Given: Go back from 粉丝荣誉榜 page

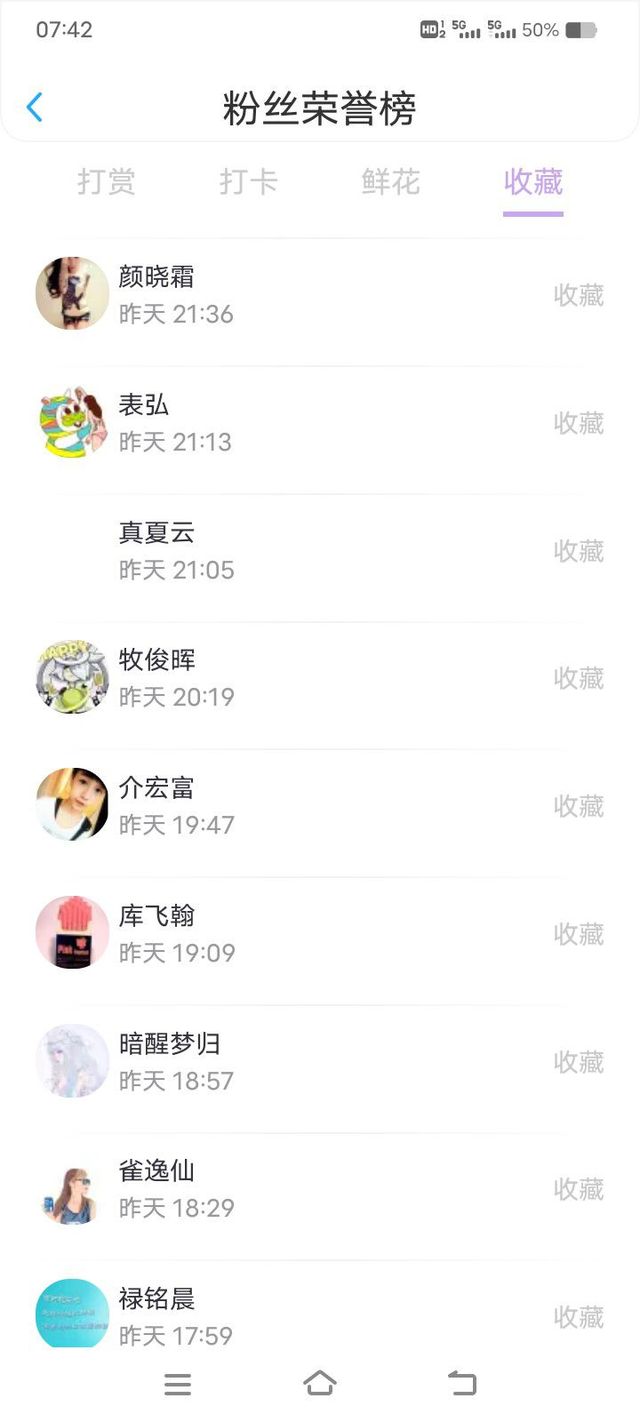Looking at the screenshot, I should coord(35,107).
